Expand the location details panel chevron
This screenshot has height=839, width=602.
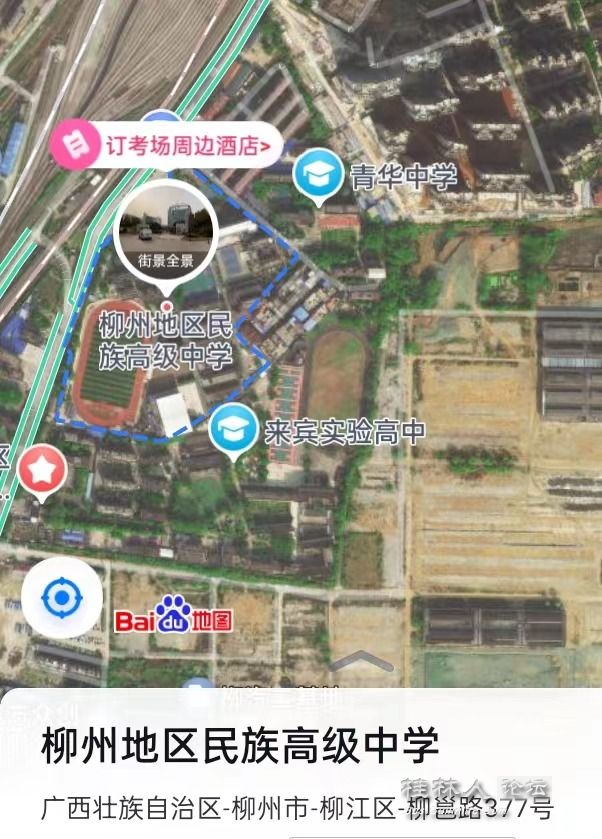click(361, 661)
